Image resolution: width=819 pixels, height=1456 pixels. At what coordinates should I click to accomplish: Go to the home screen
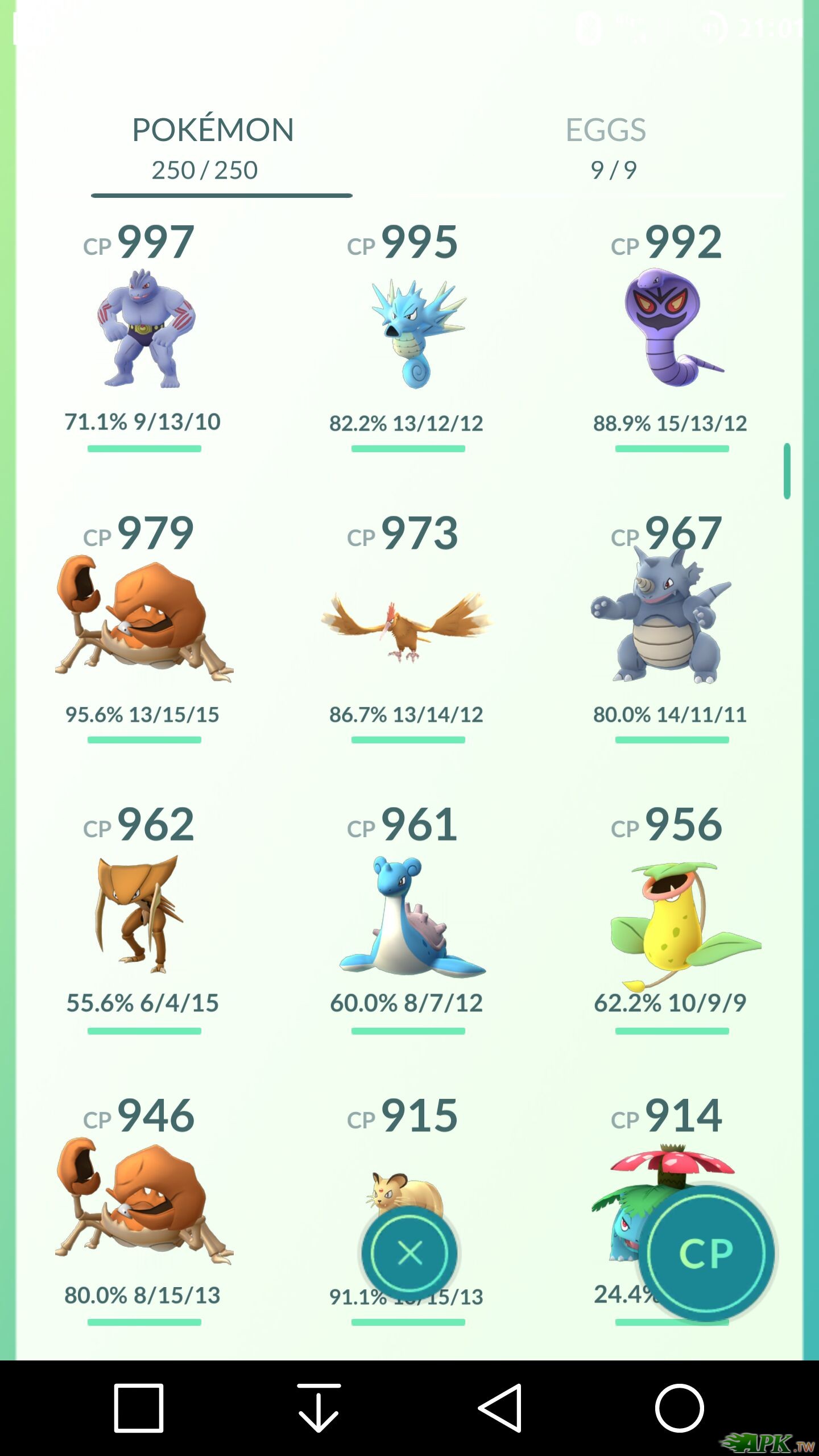pyautogui.click(x=679, y=1408)
